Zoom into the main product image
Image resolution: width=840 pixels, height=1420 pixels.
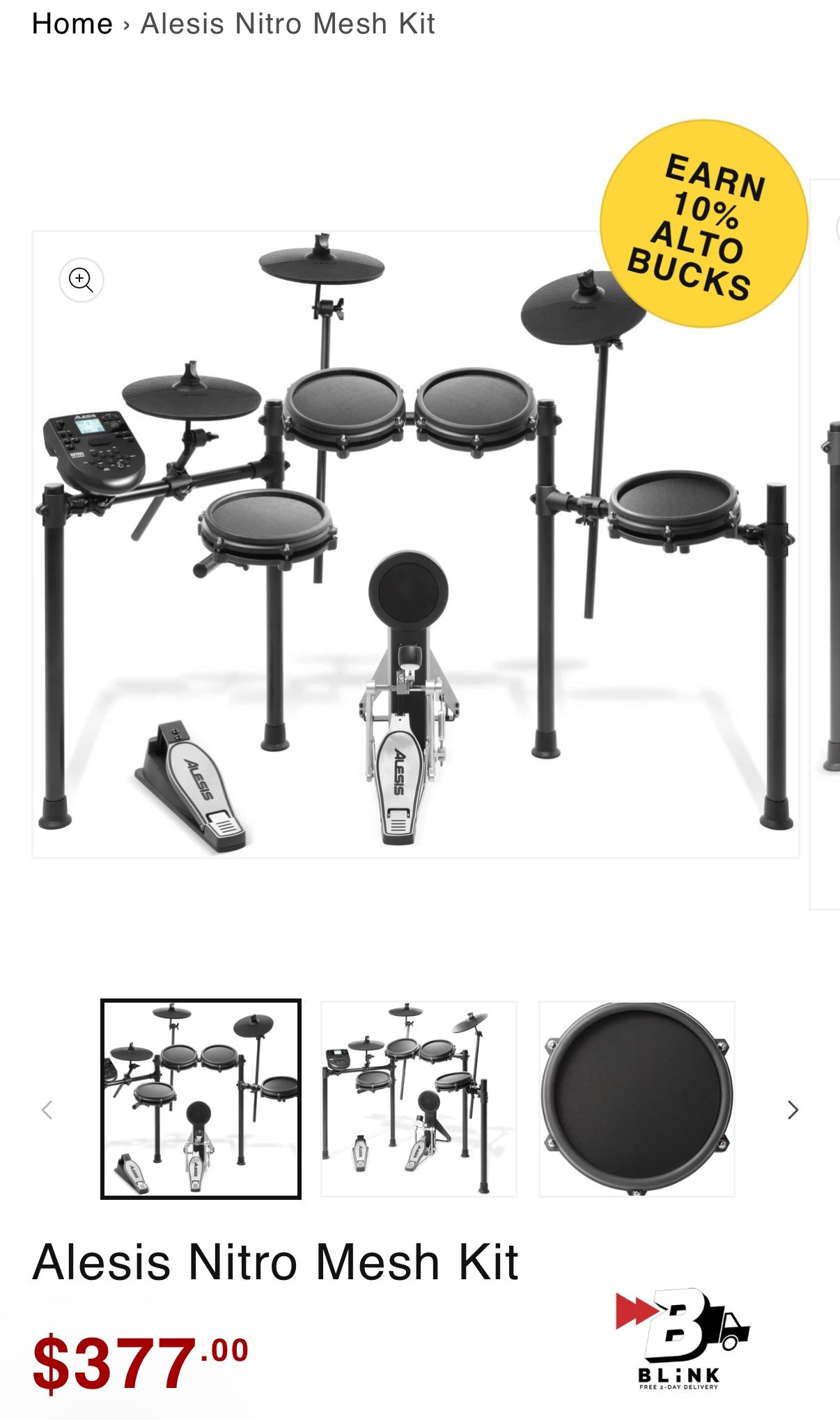point(81,280)
